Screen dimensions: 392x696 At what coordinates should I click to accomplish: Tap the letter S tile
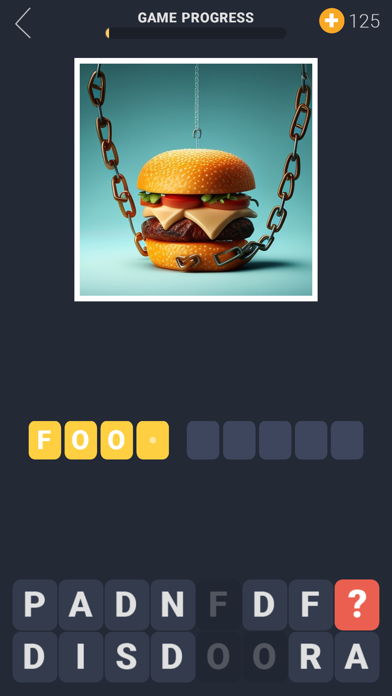coord(127,657)
